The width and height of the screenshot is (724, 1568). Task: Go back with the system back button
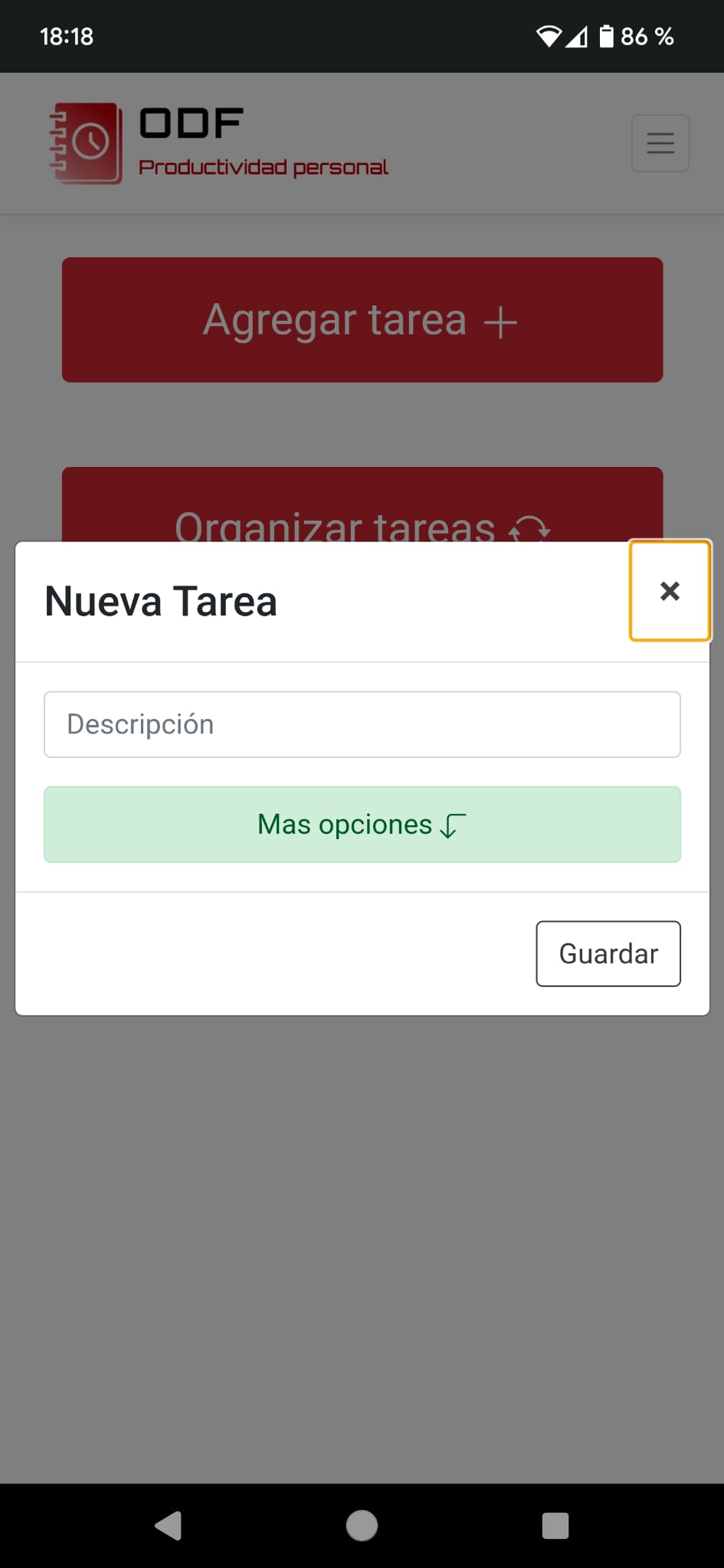point(169,1525)
